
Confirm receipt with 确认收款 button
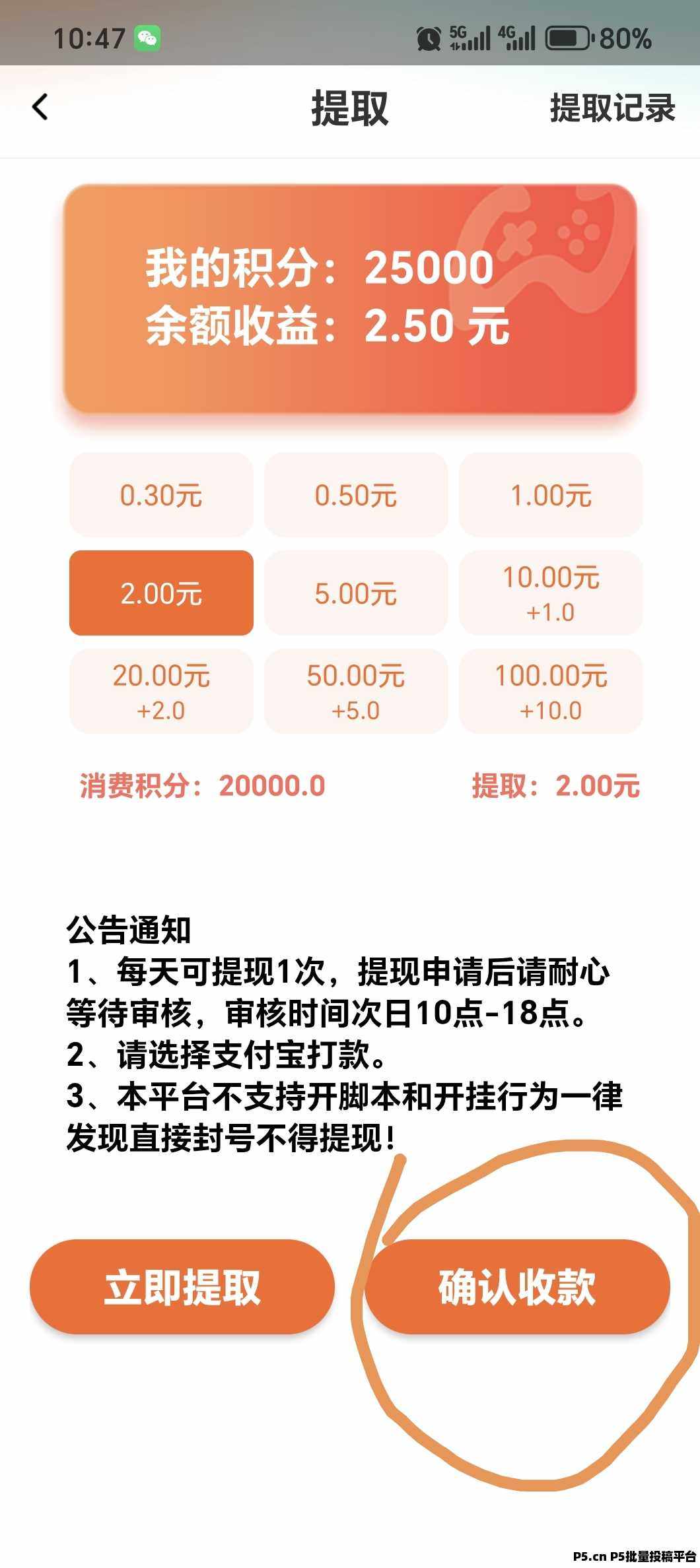517,1287
